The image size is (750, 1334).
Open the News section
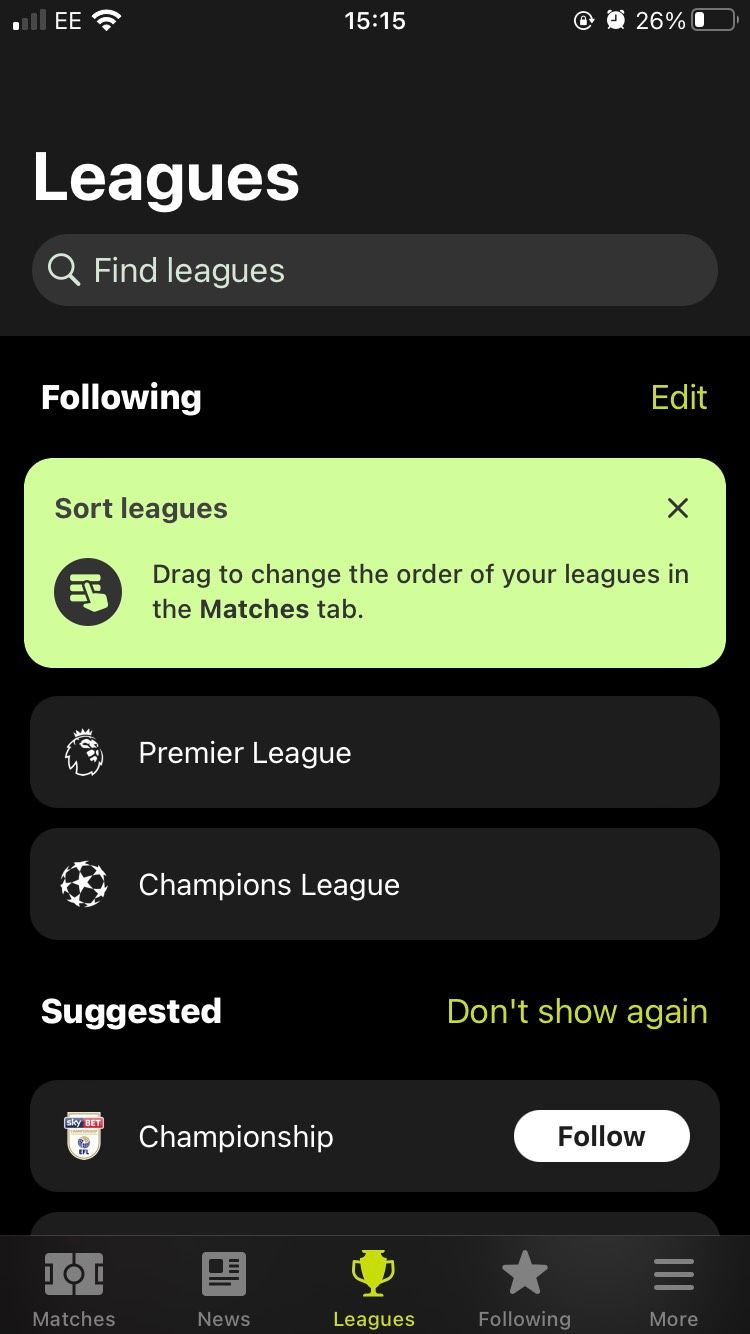coord(223,1287)
